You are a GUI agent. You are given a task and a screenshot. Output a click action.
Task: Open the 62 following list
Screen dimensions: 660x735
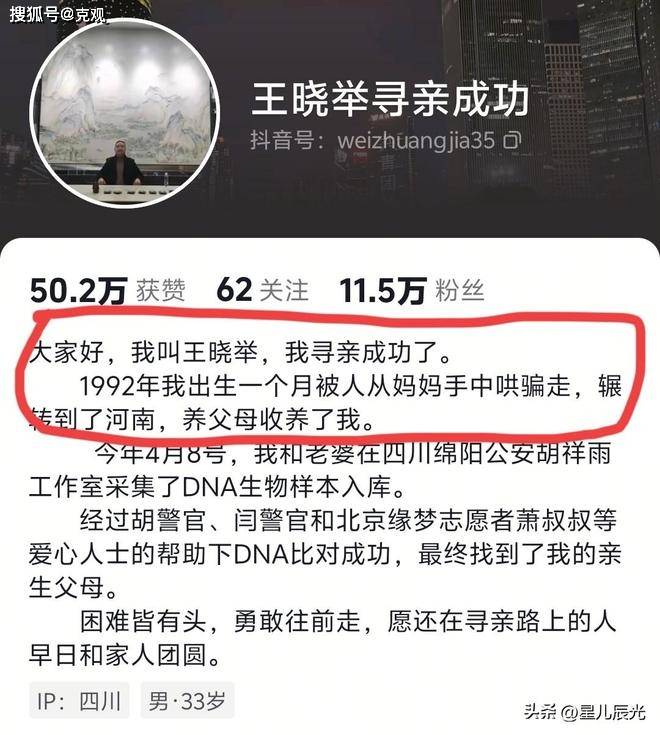pyautogui.click(x=263, y=291)
